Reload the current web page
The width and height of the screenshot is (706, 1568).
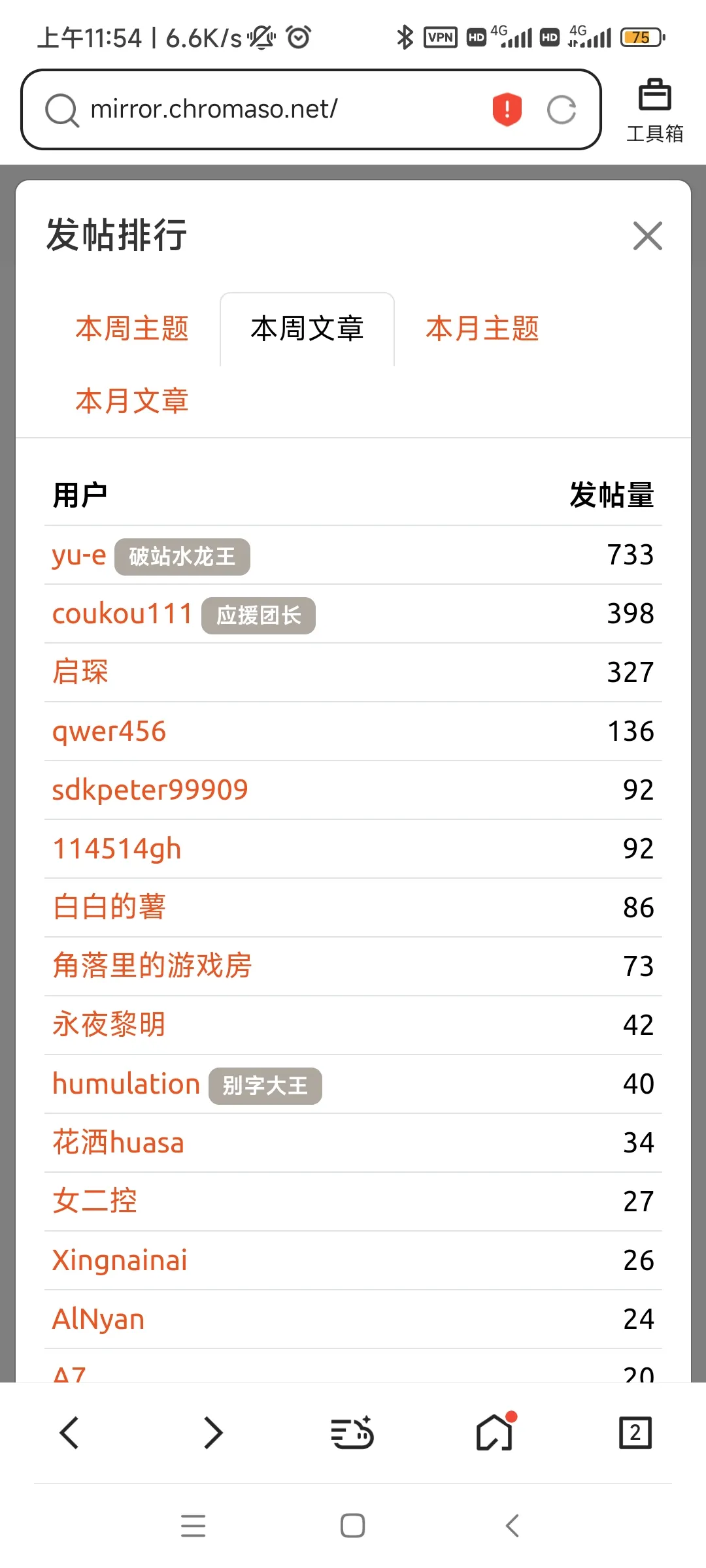(x=562, y=109)
